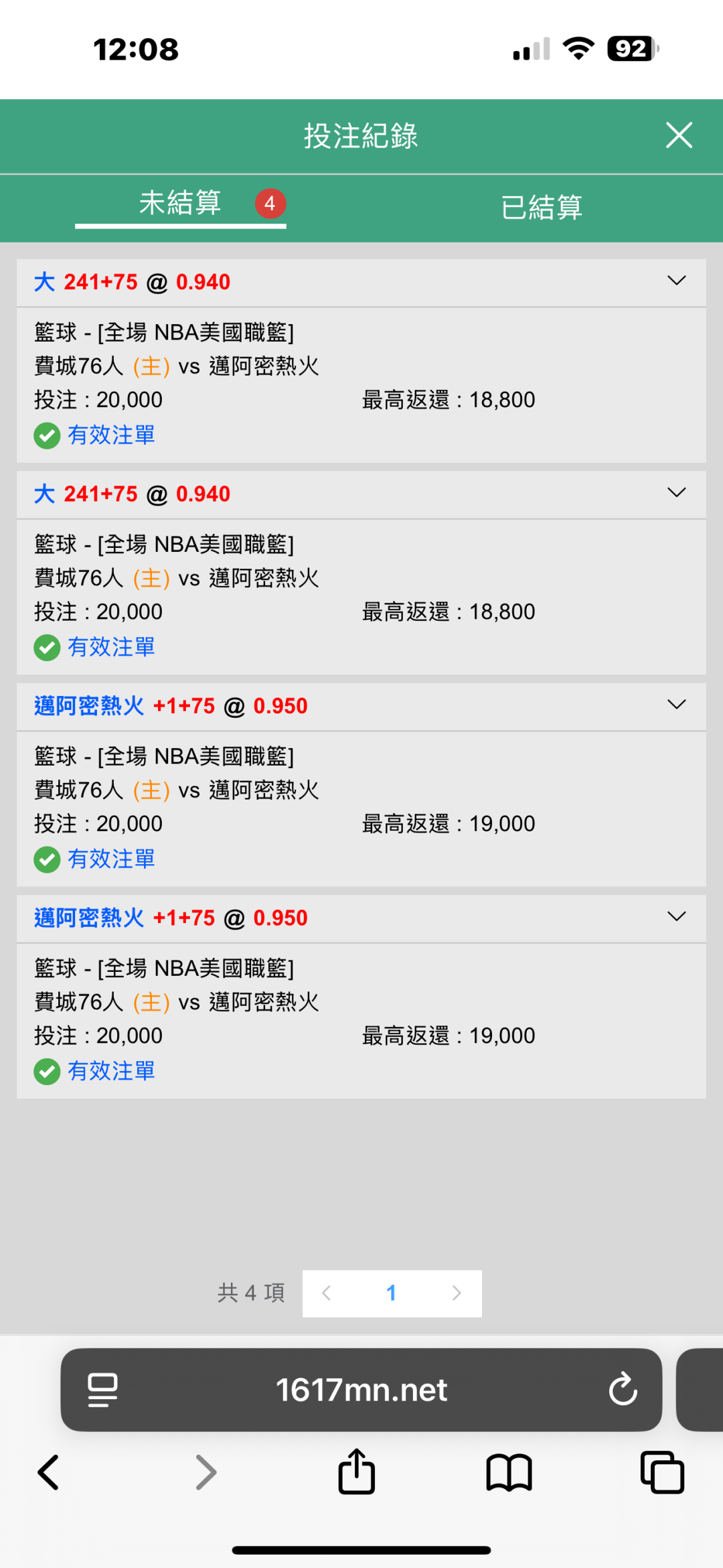Image resolution: width=723 pixels, height=1568 pixels.
Task: Share this page from the browser toolbar
Action: coord(357,1472)
